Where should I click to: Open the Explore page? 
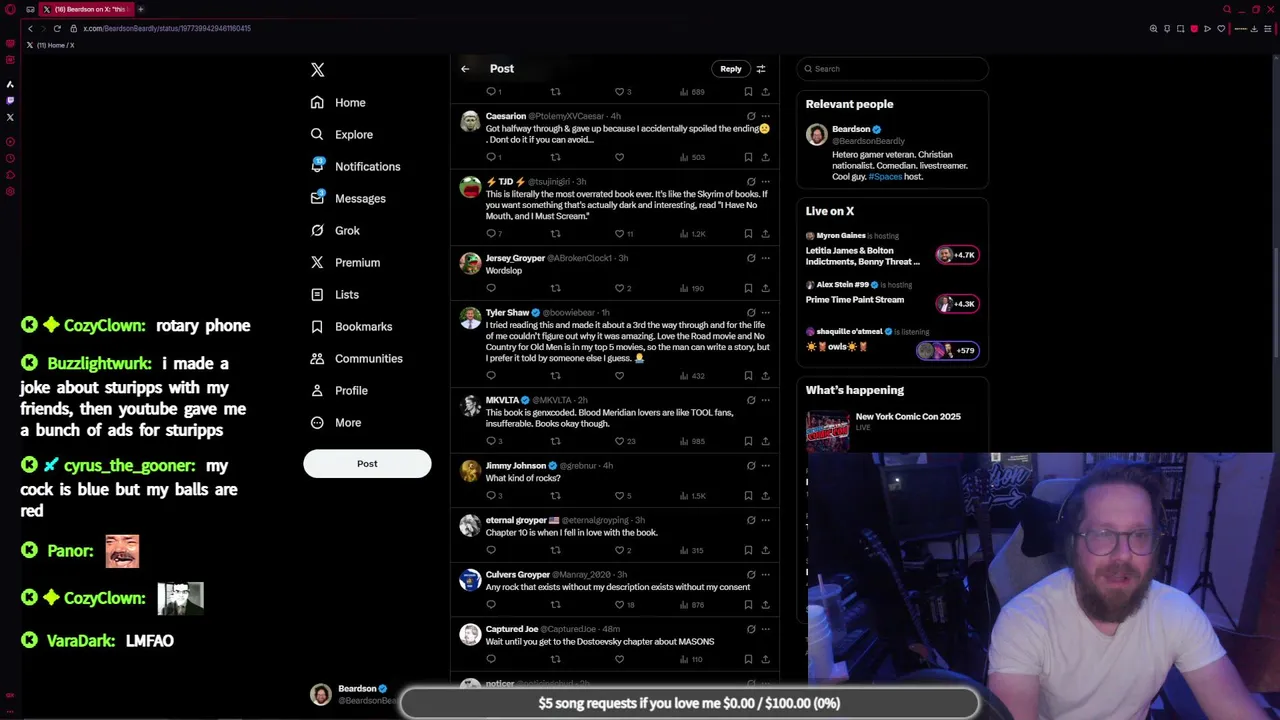coord(353,135)
